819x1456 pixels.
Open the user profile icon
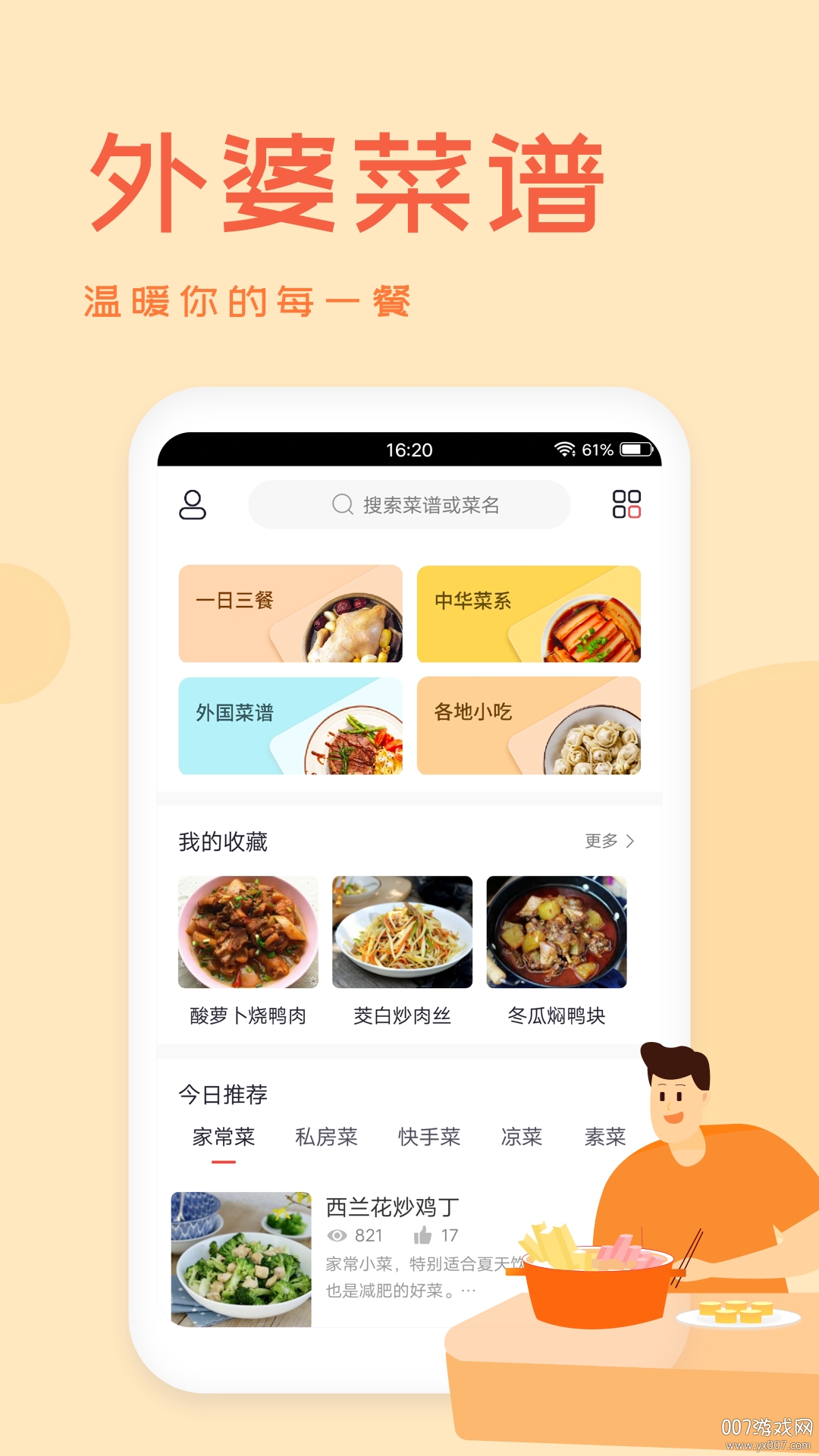pyautogui.click(x=193, y=504)
